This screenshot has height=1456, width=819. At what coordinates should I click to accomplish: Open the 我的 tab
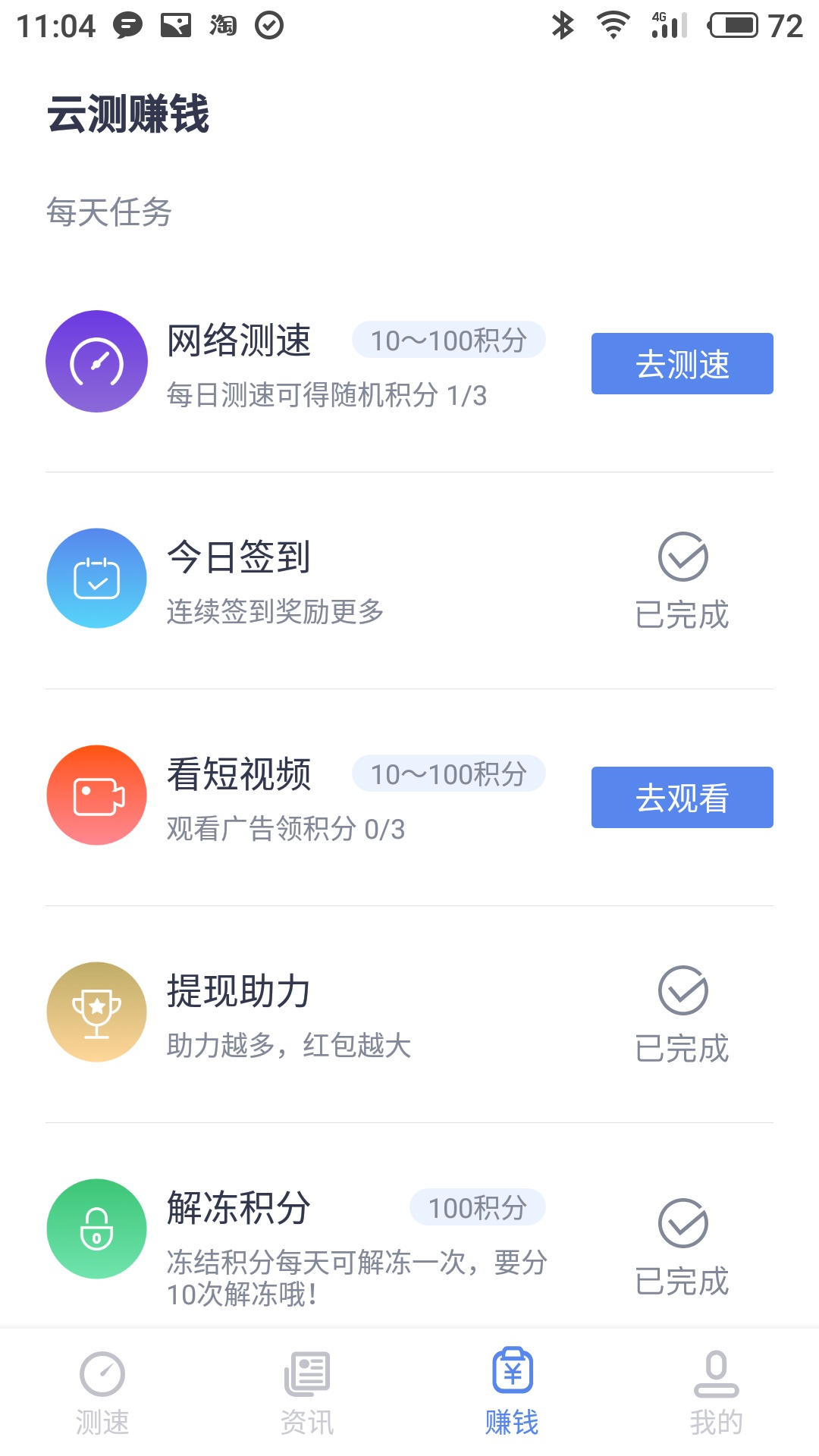click(716, 1392)
